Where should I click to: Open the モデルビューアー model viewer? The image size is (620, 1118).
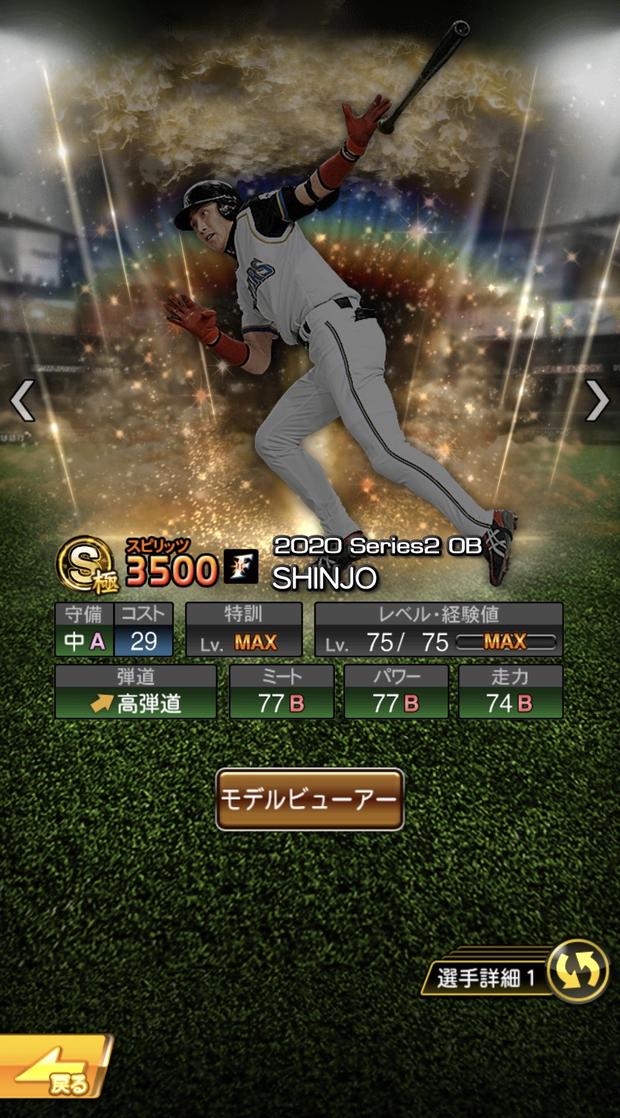310,799
